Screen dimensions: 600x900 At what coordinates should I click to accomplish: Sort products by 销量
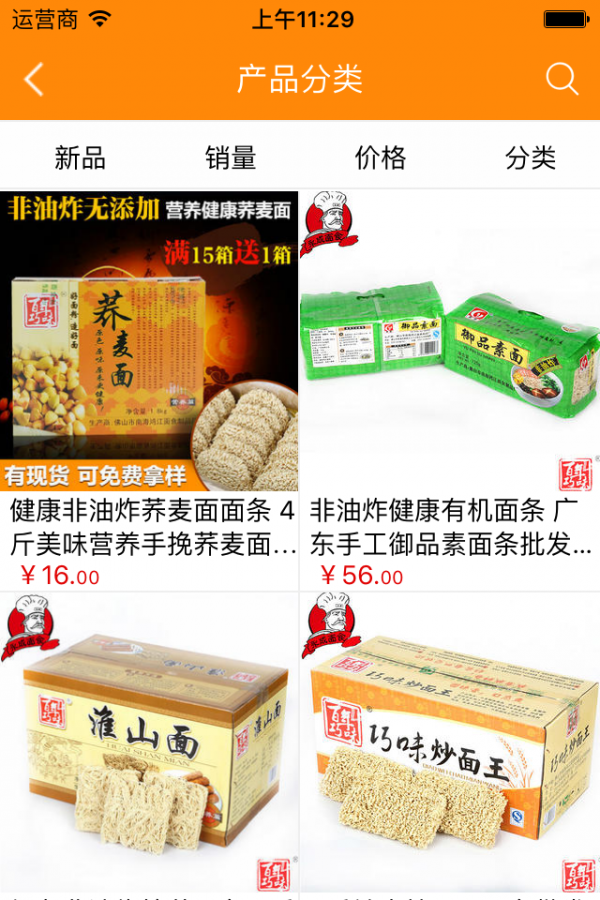(x=231, y=157)
